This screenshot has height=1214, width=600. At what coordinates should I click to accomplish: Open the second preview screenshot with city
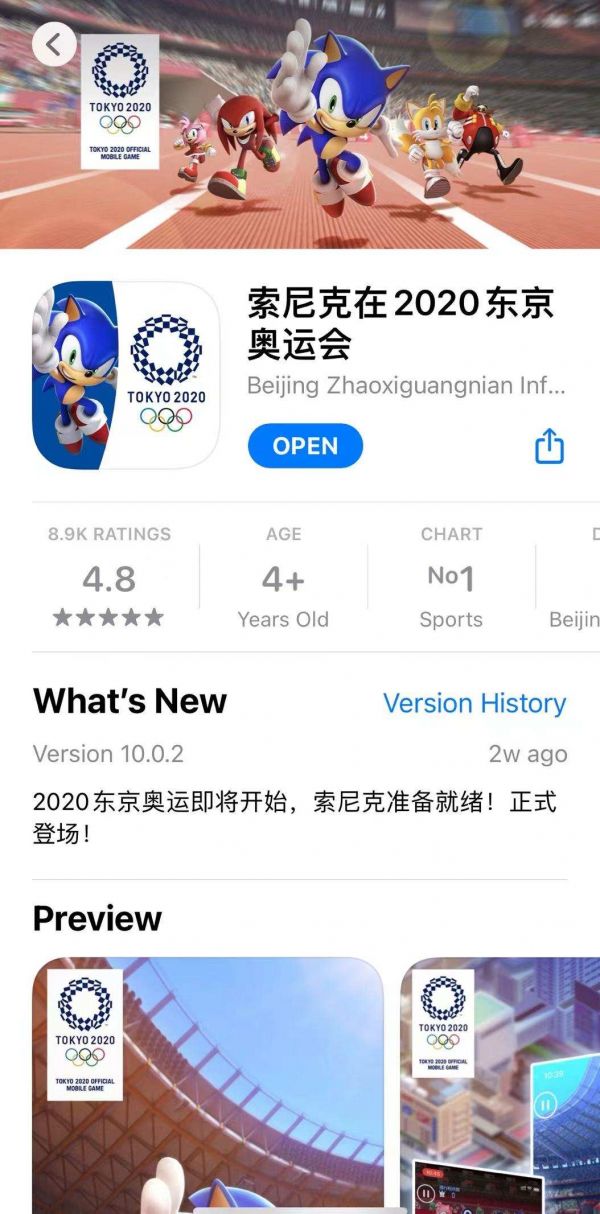click(x=500, y=1085)
